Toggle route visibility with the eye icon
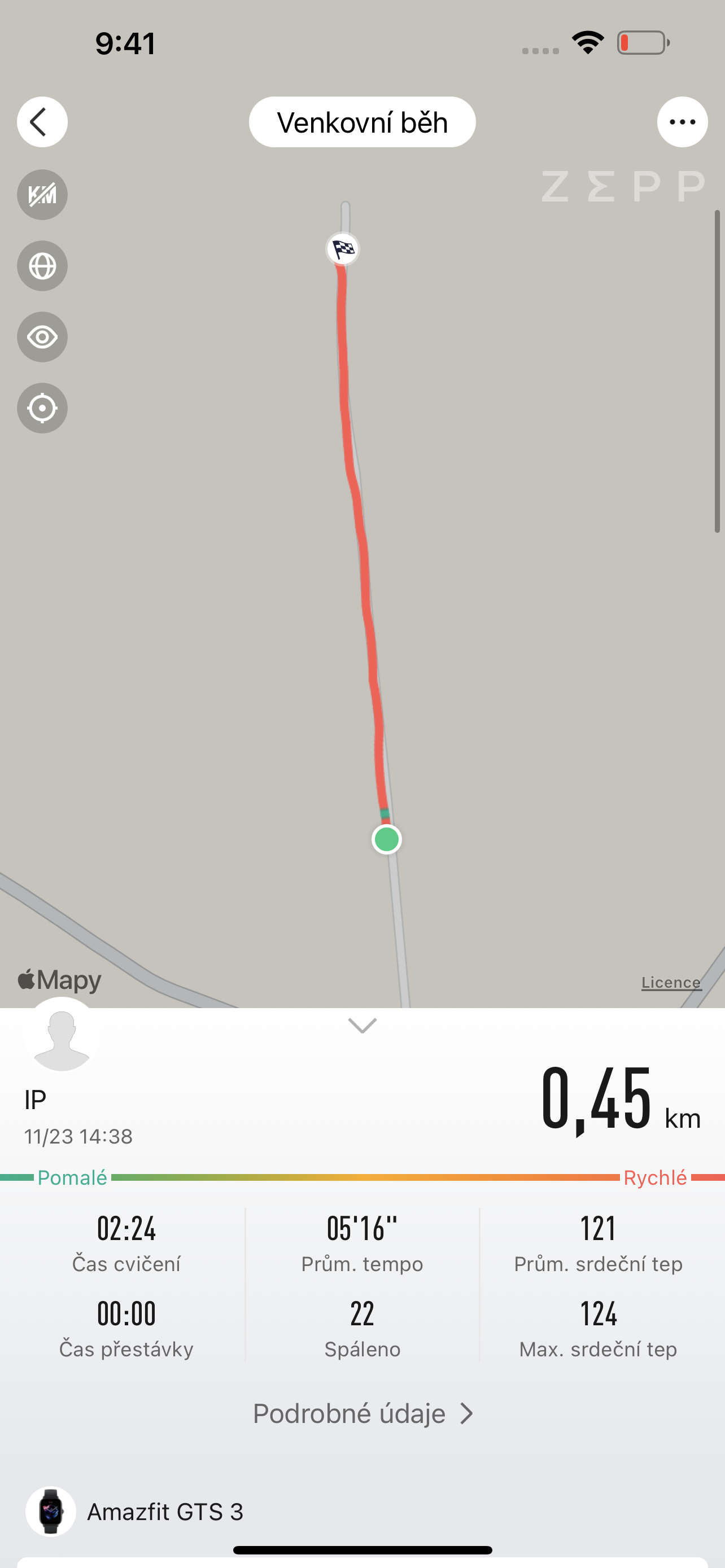The height and width of the screenshot is (1568, 725). (42, 336)
